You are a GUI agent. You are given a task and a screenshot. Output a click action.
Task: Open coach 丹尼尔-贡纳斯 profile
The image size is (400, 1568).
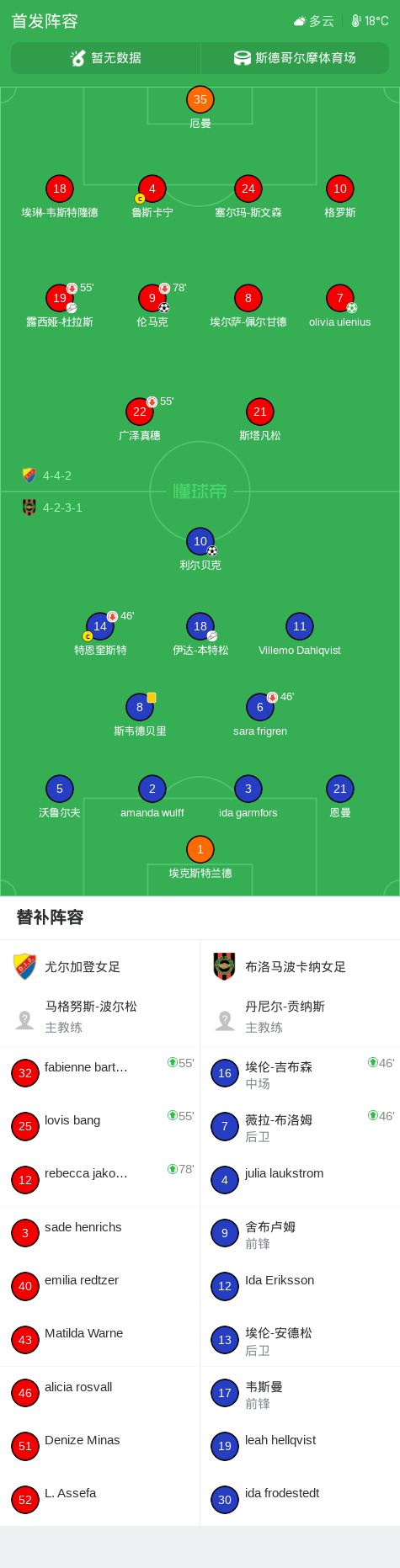point(300,1017)
